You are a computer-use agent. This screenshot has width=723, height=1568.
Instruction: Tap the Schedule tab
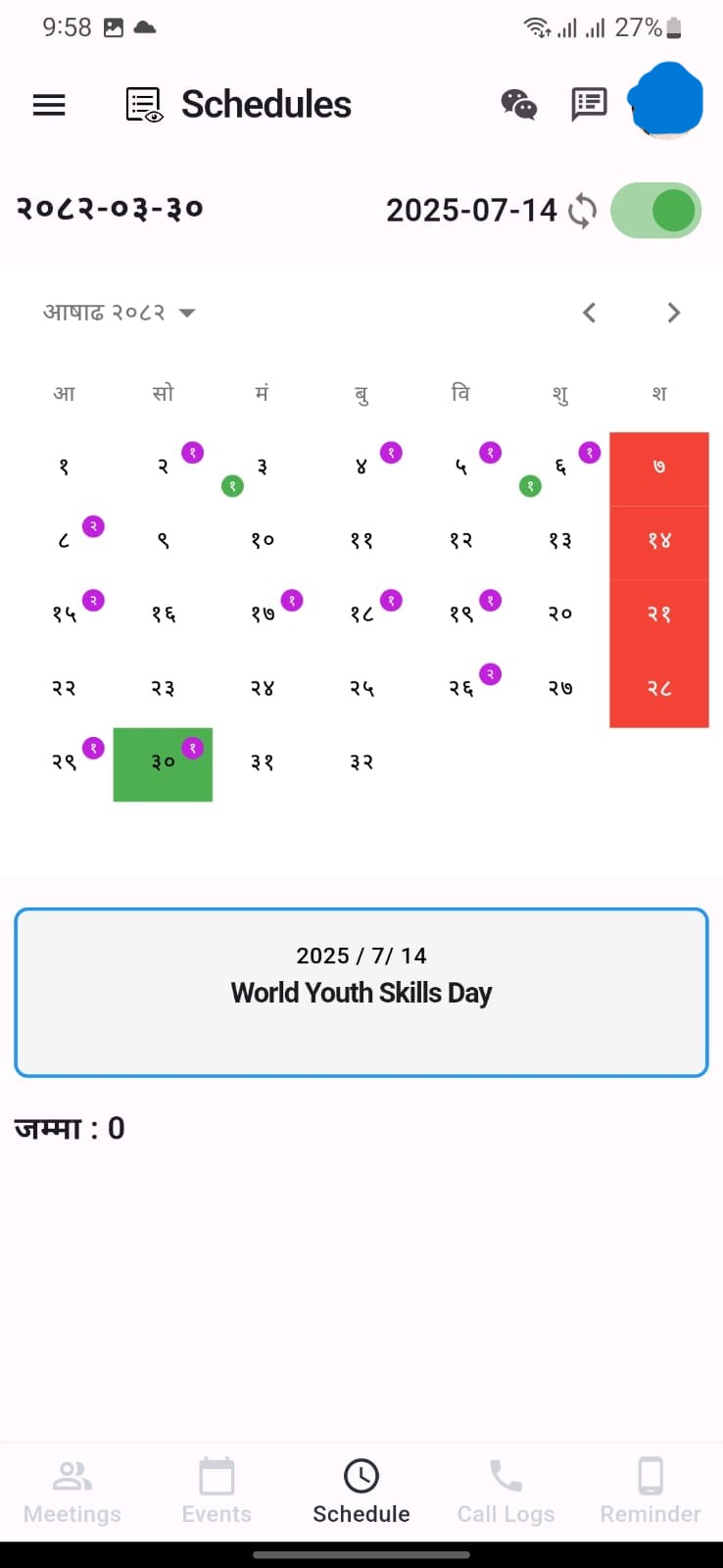pyautogui.click(x=361, y=1491)
